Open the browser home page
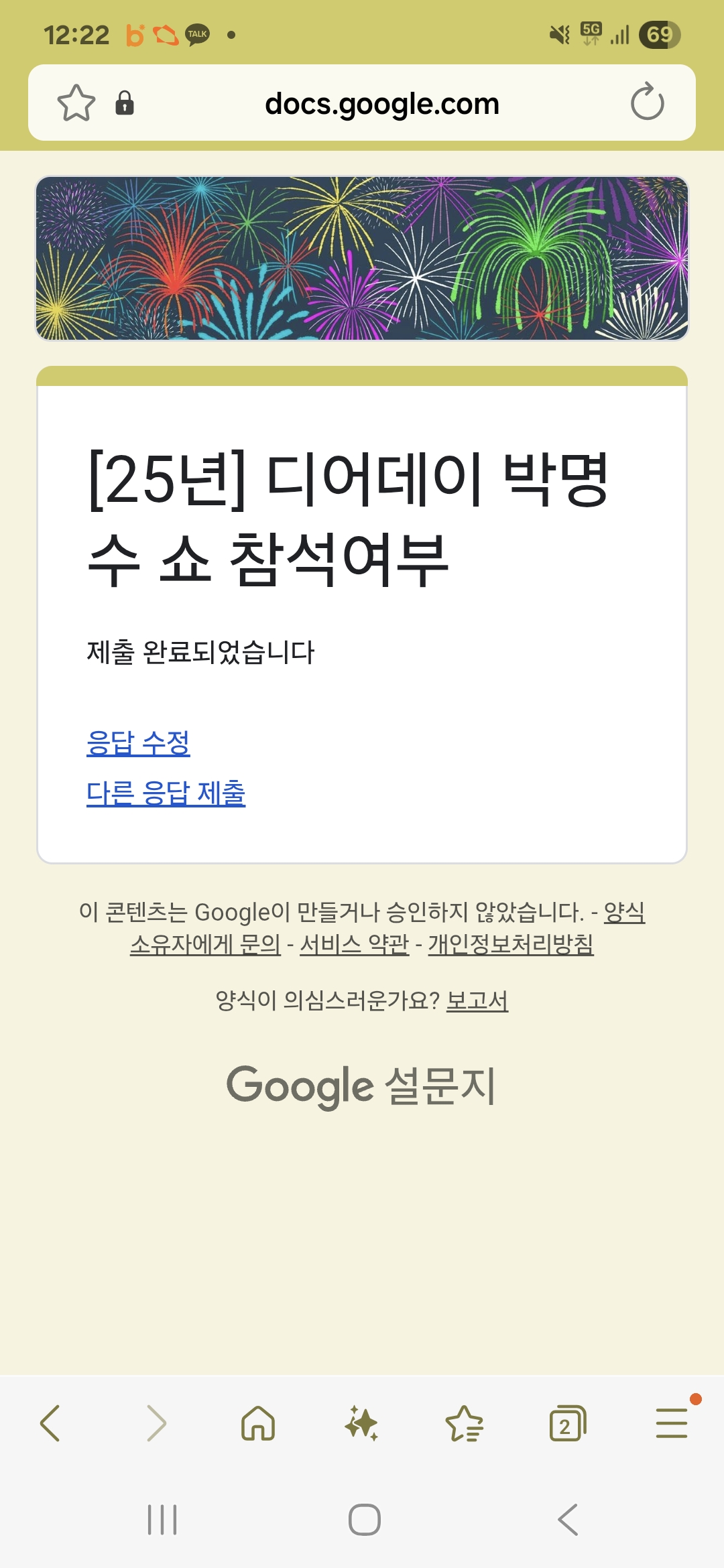 tap(258, 1423)
